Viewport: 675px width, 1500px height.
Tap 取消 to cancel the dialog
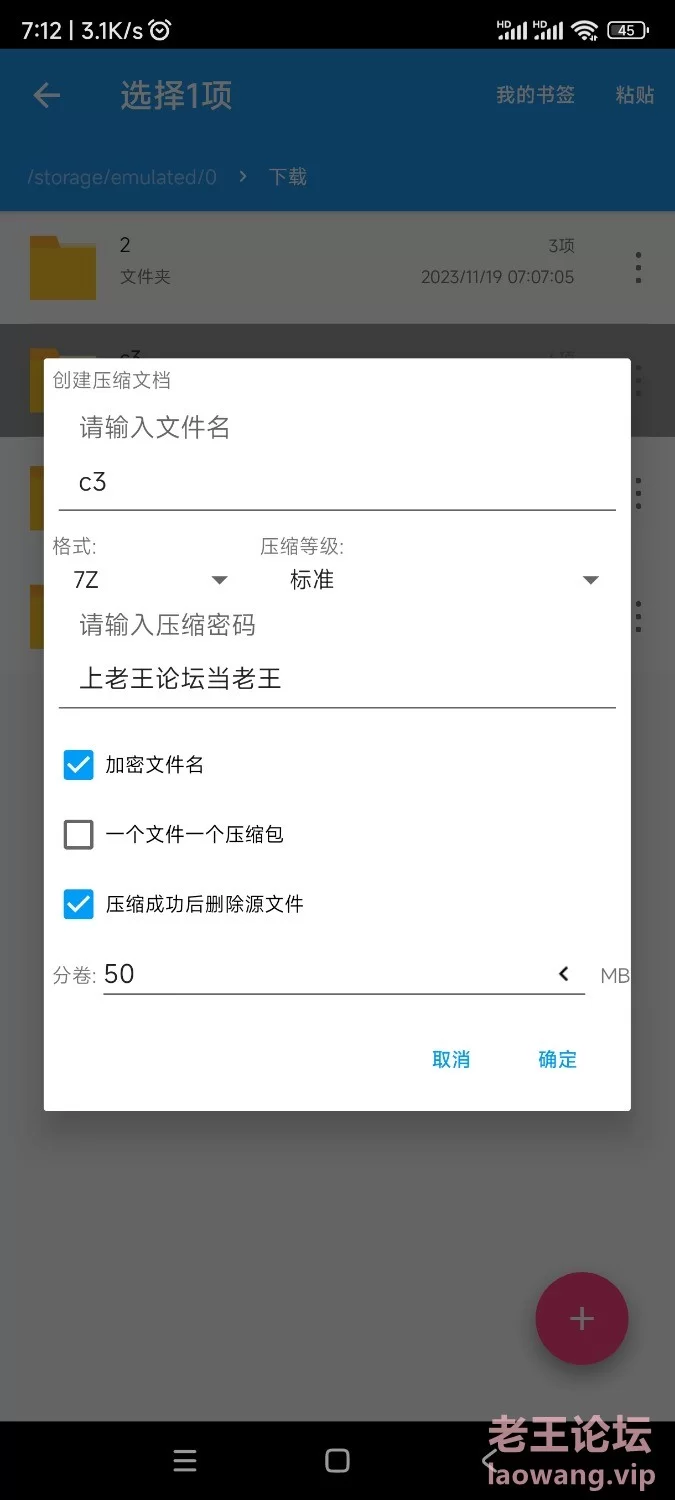pos(451,1060)
